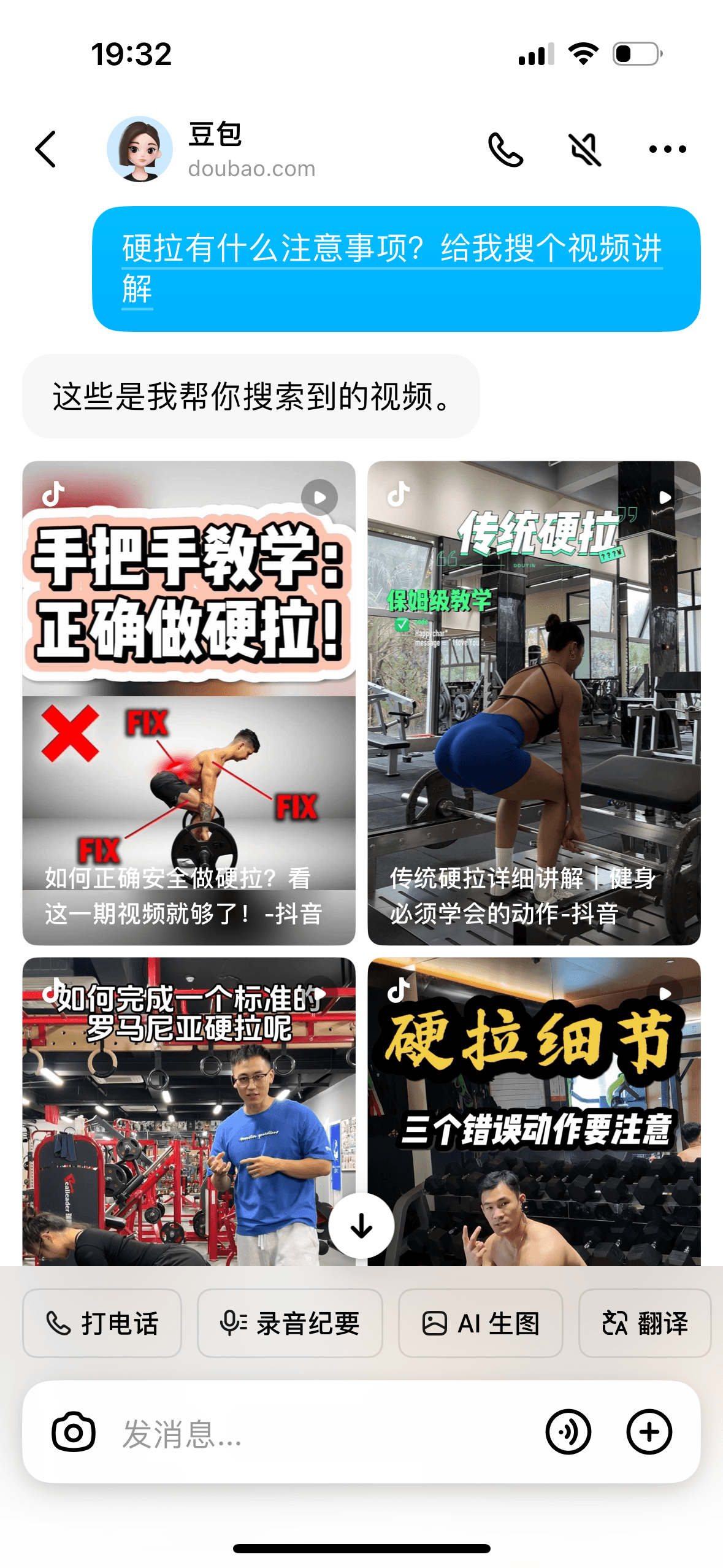Open the 手把手教学 正确做硬拉 video

(x=189, y=702)
